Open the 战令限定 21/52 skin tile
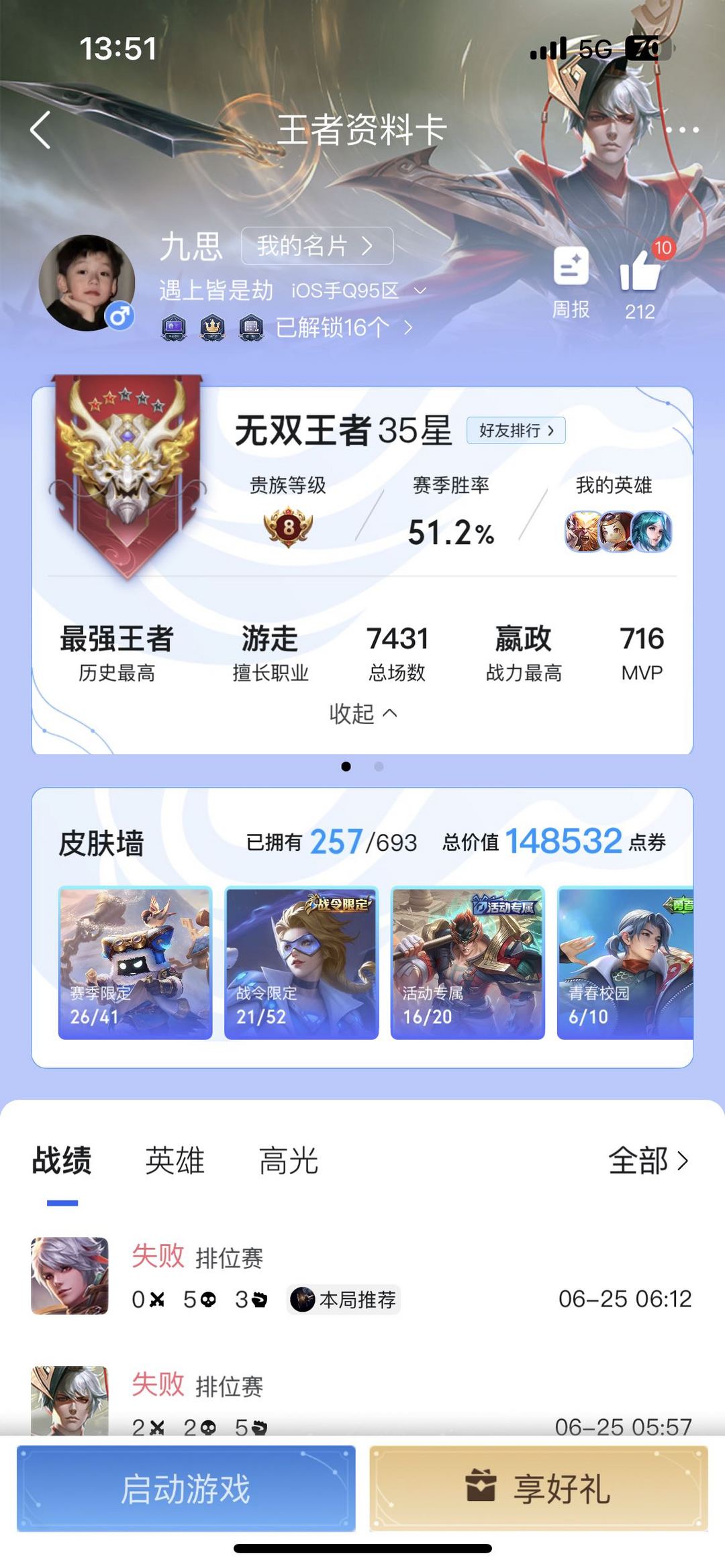This screenshot has width=725, height=1568. coord(301,963)
